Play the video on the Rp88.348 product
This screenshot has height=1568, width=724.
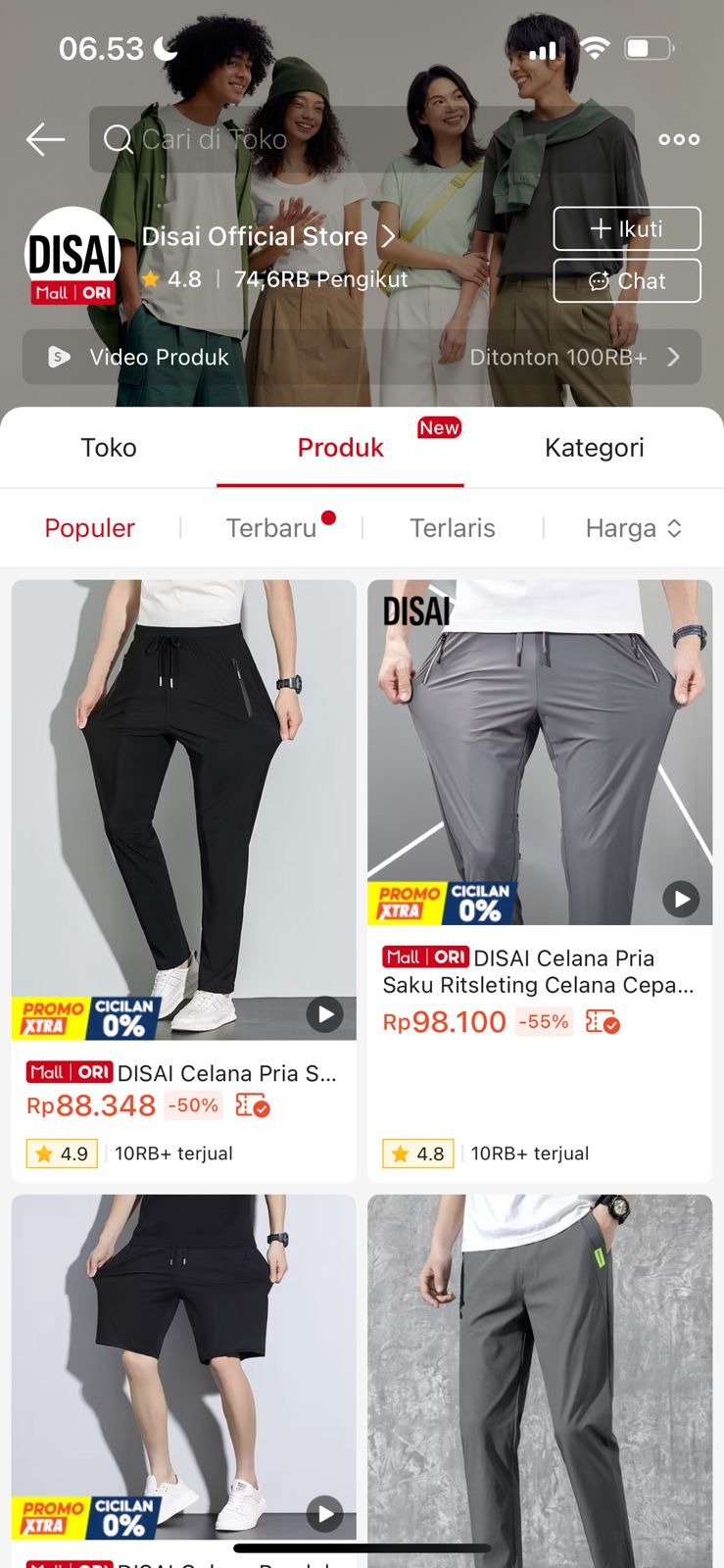click(324, 1014)
